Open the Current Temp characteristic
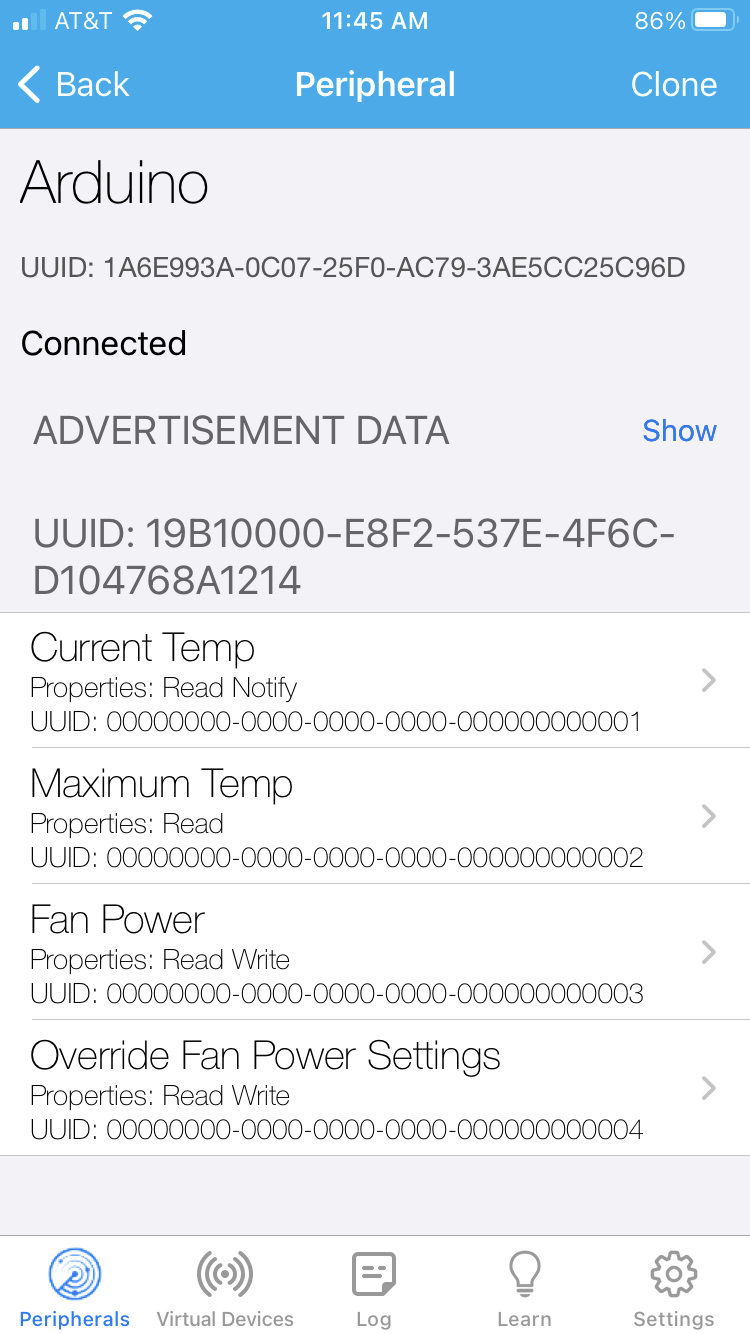Image resolution: width=750 pixels, height=1334 pixels. [374, 680]
